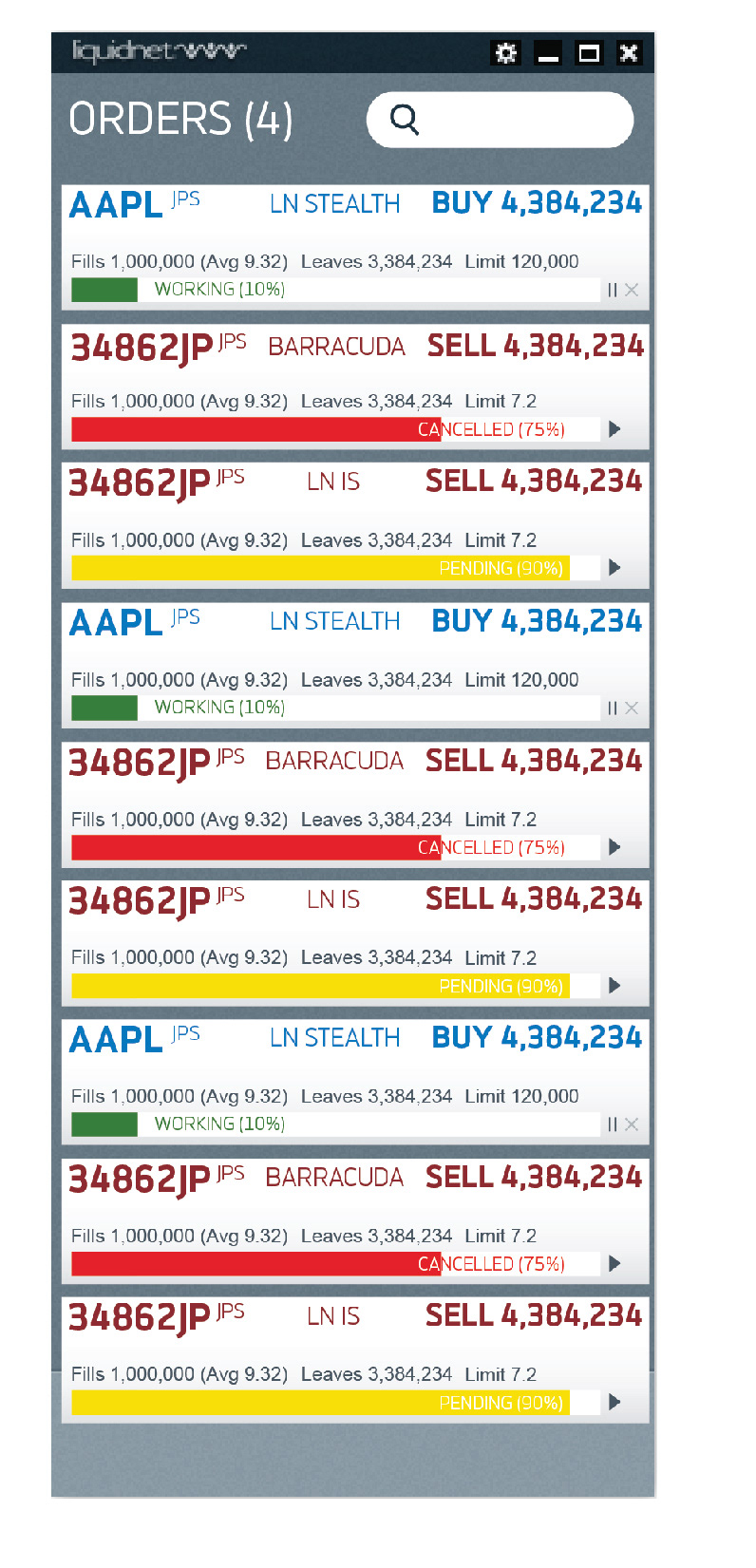Pause the bottommost AAPL LN STEALTH order

(x=613, y=1124)
